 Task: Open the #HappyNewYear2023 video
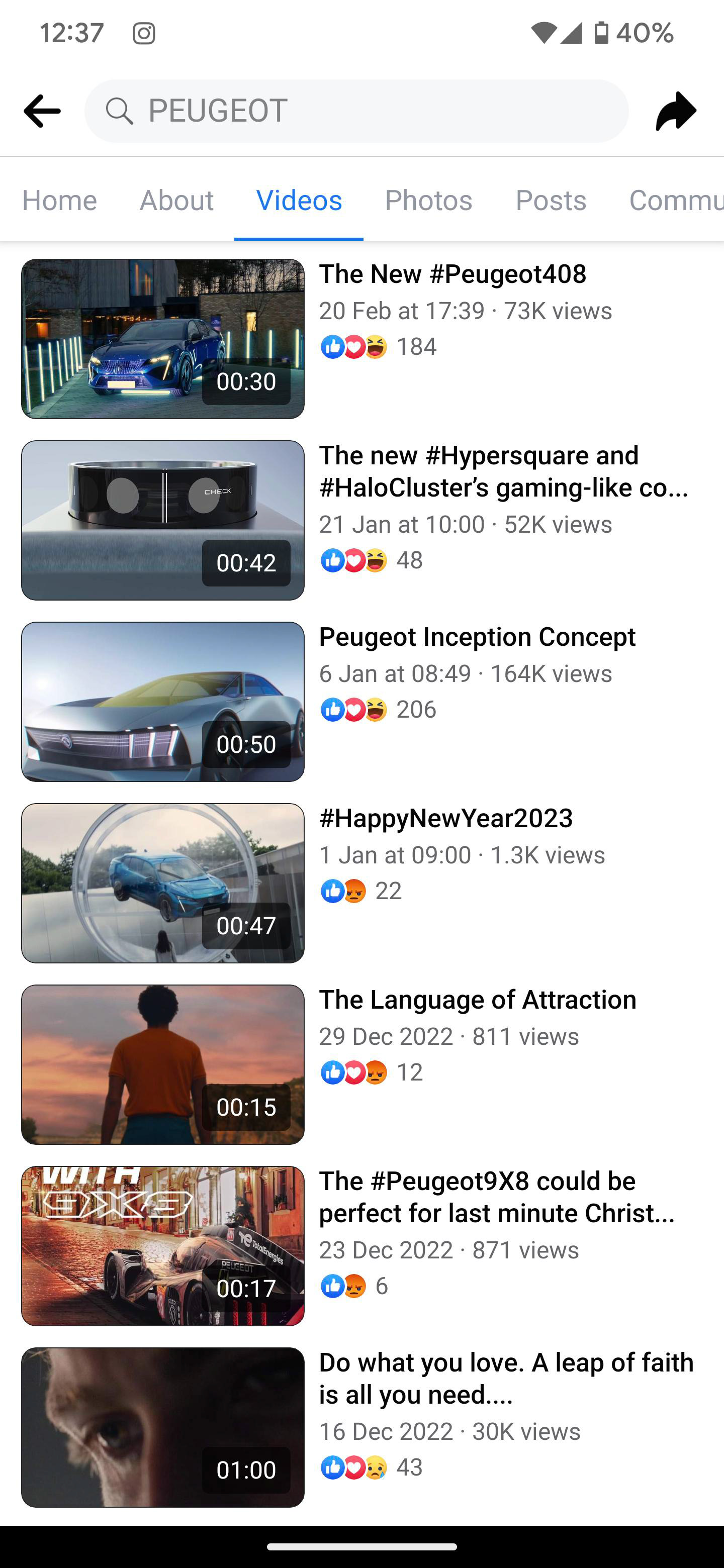pyautogui.click(x=162, y=883)
